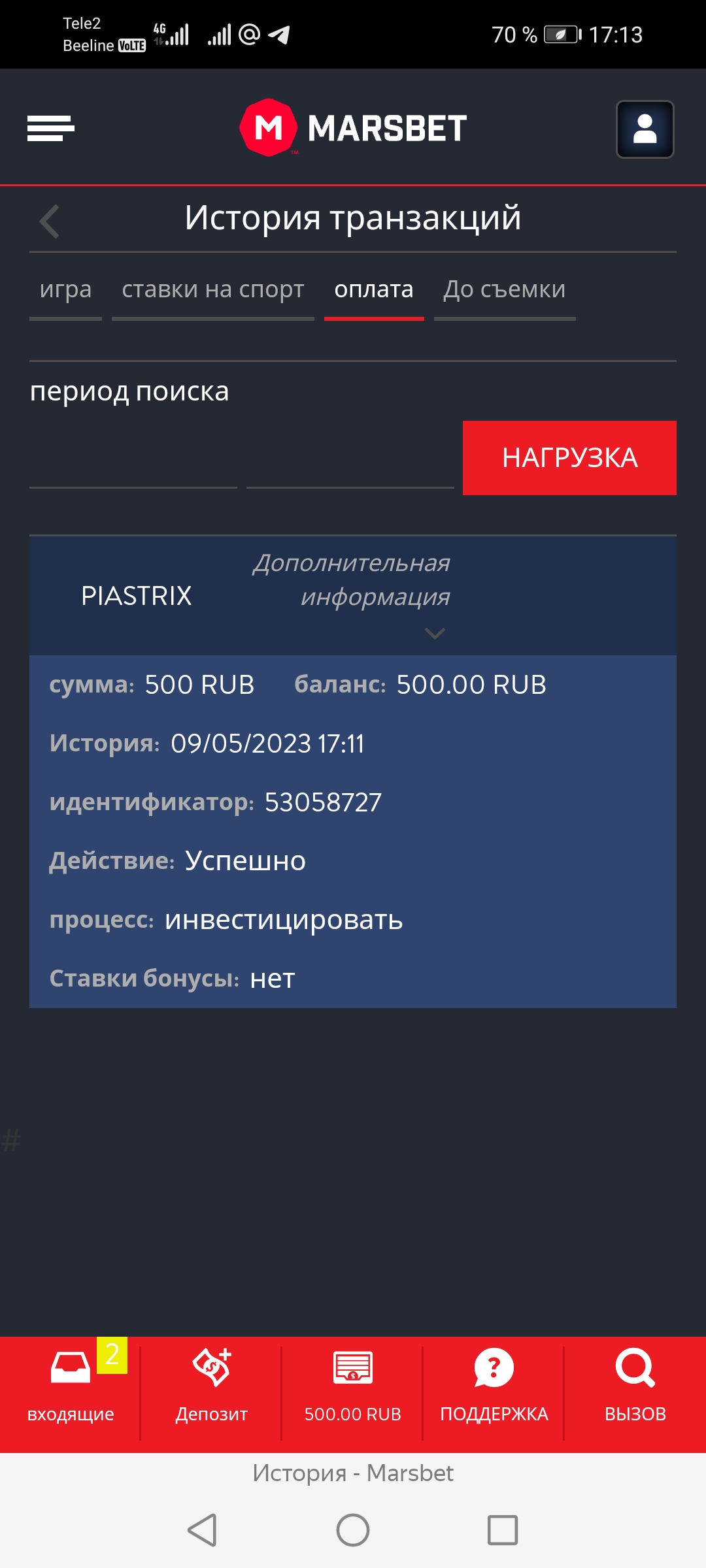Viewport: 706px width, 1568px height.
Task: Open the До съемки tab
Action: [504, 289]
